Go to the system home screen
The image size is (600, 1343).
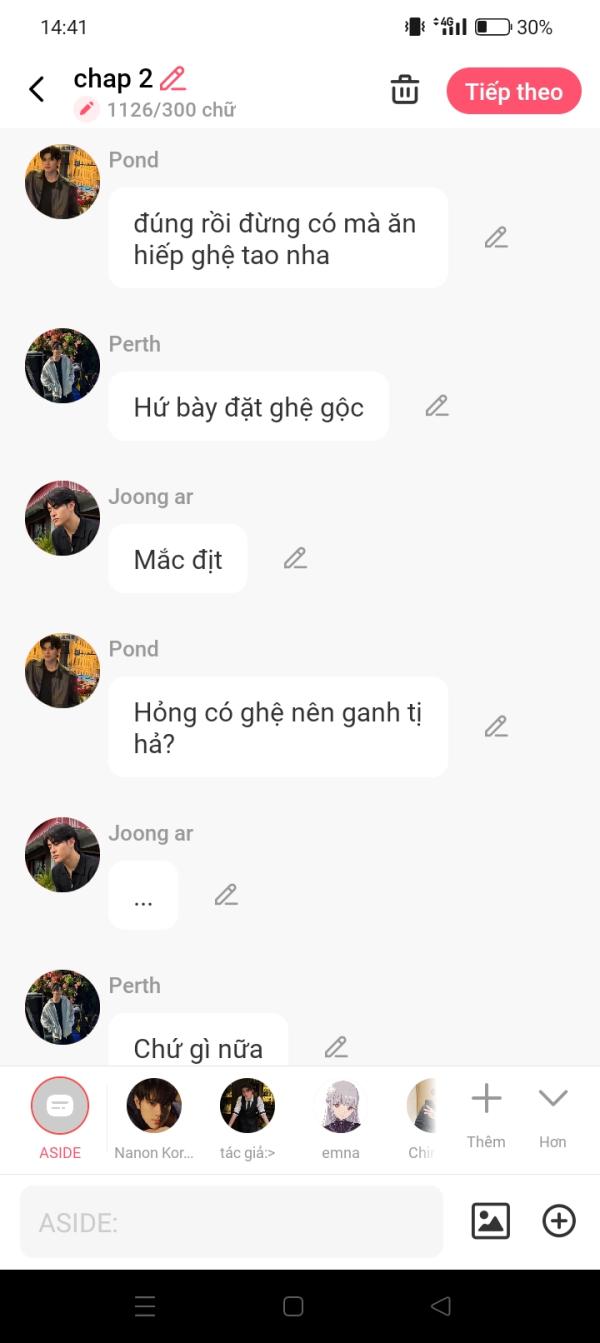(293, 1306)
